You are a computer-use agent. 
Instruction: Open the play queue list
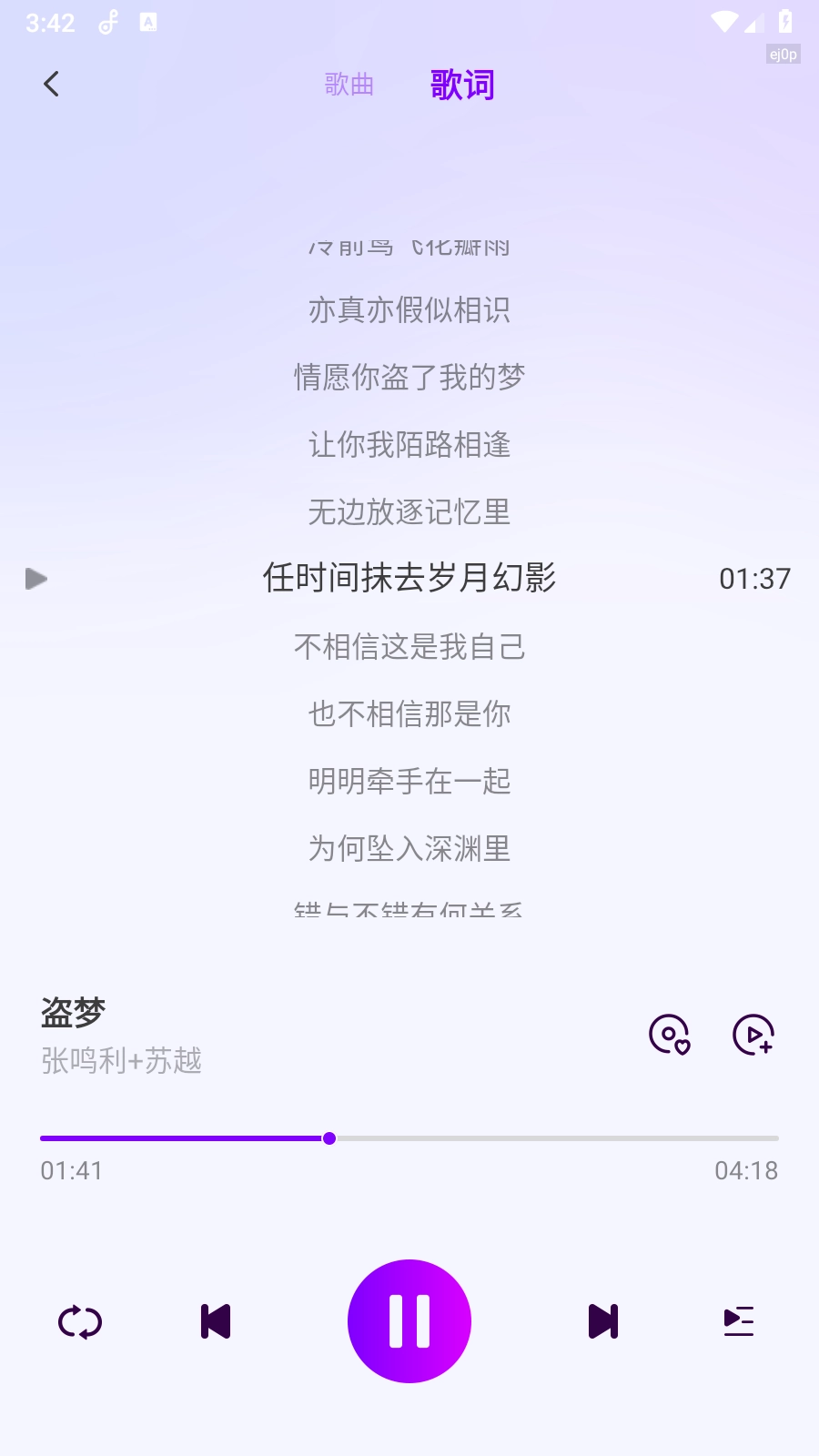pos(739,1322)
